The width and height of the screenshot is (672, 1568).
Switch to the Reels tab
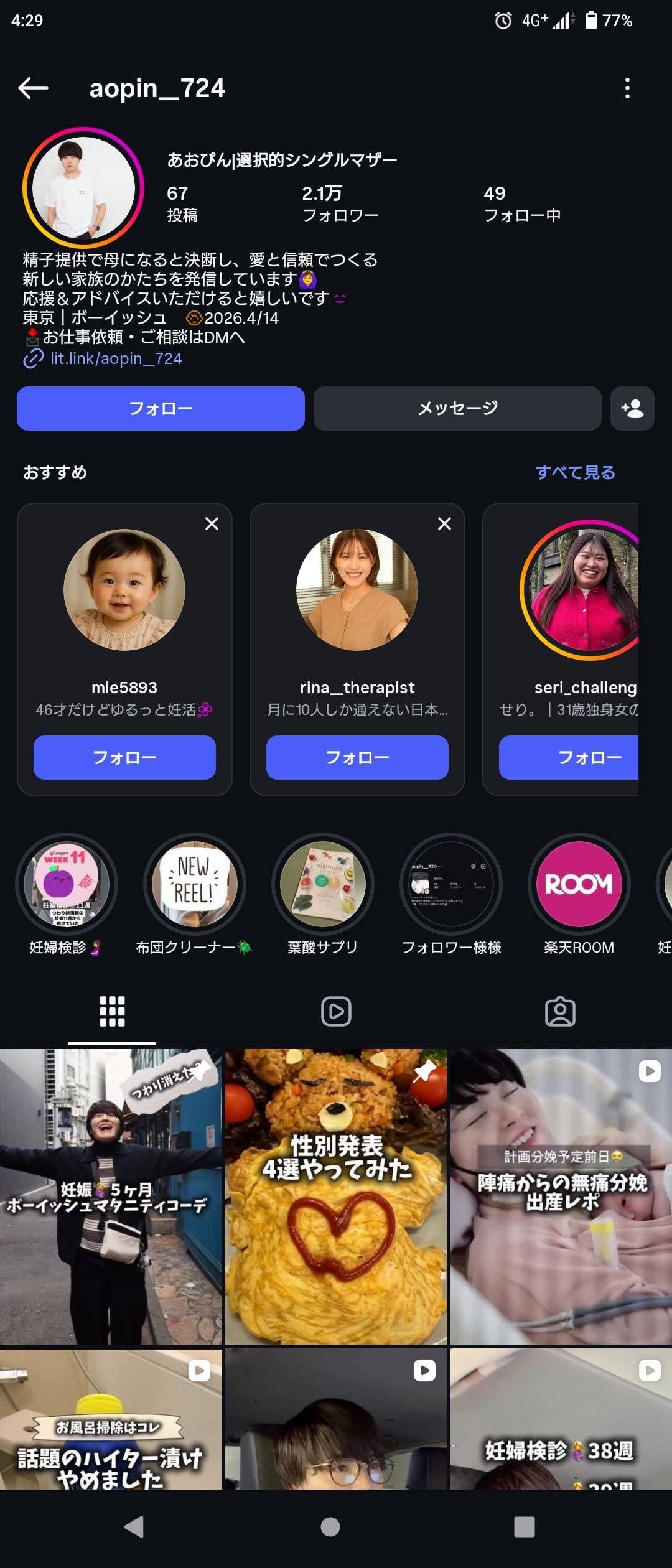[x=336, y=1012]
